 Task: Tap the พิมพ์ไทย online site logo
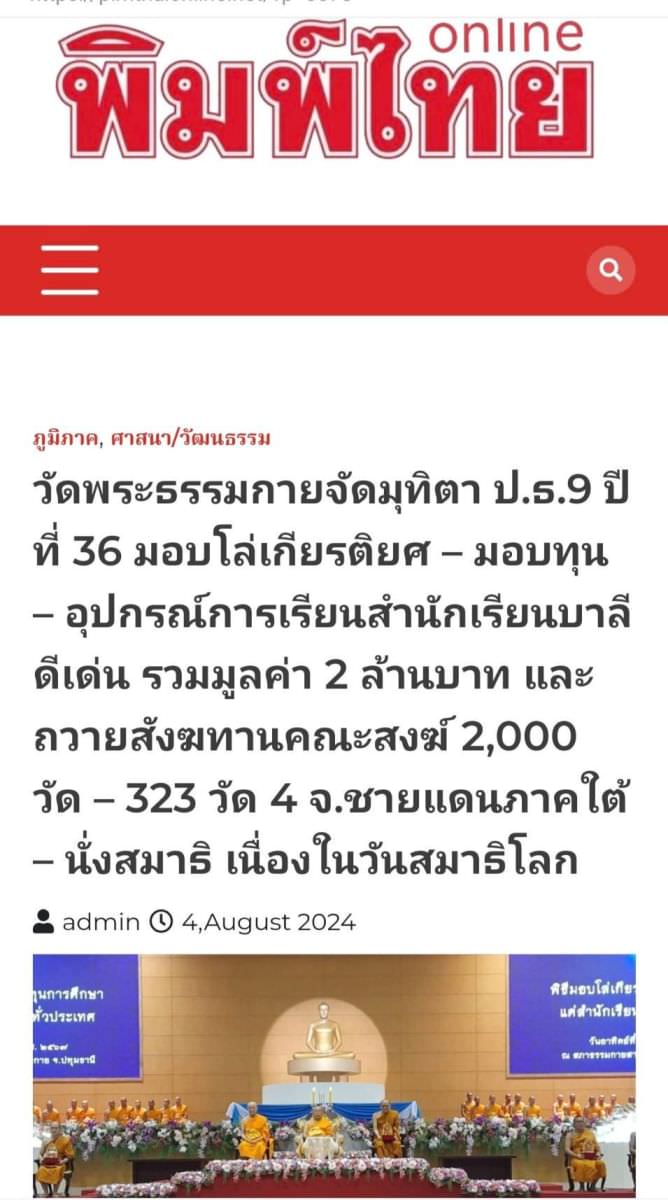pyautogui.click(x=324, y=90)
